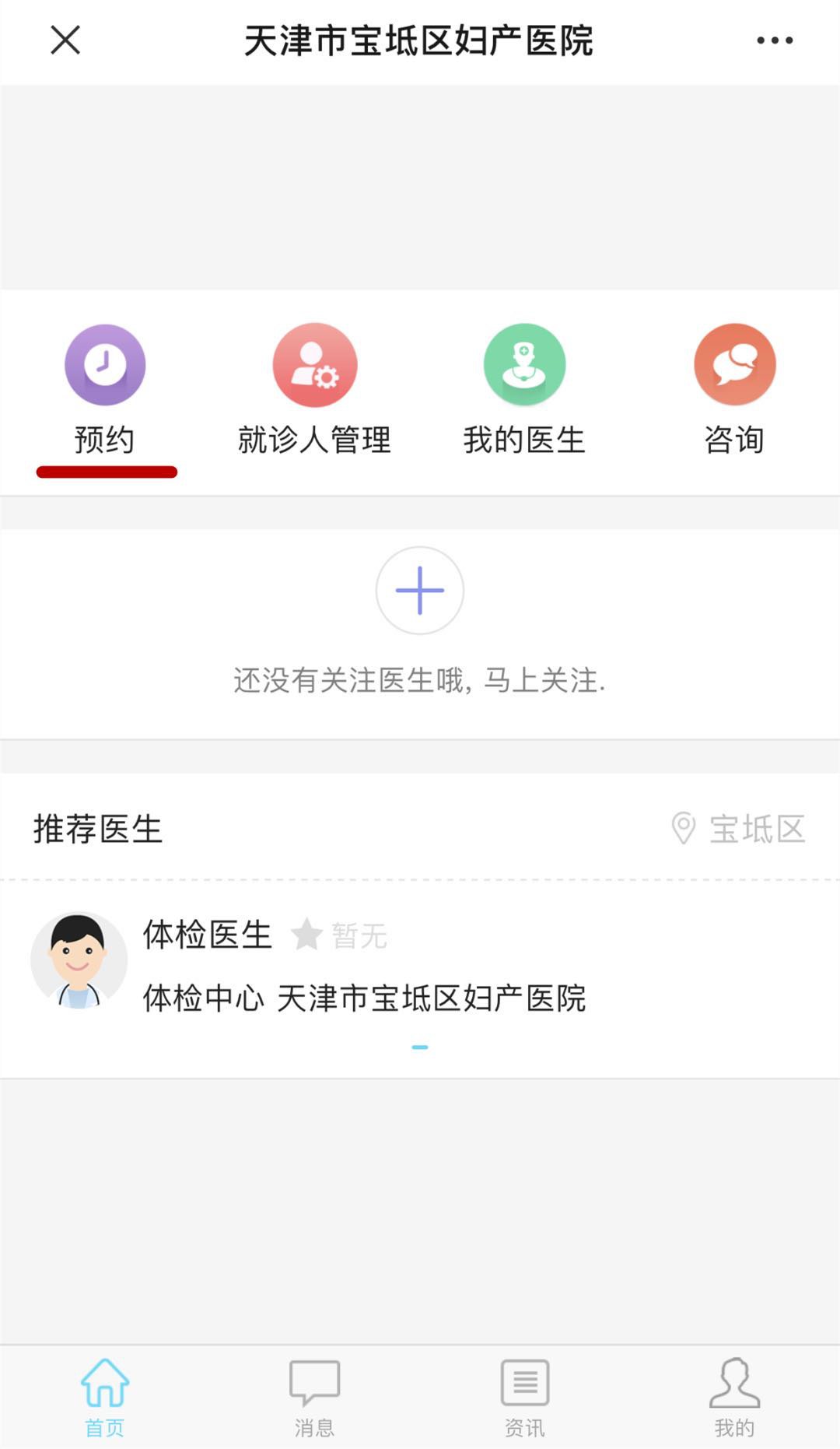Switch to the 资讯 news tab

pos(524,1397)
